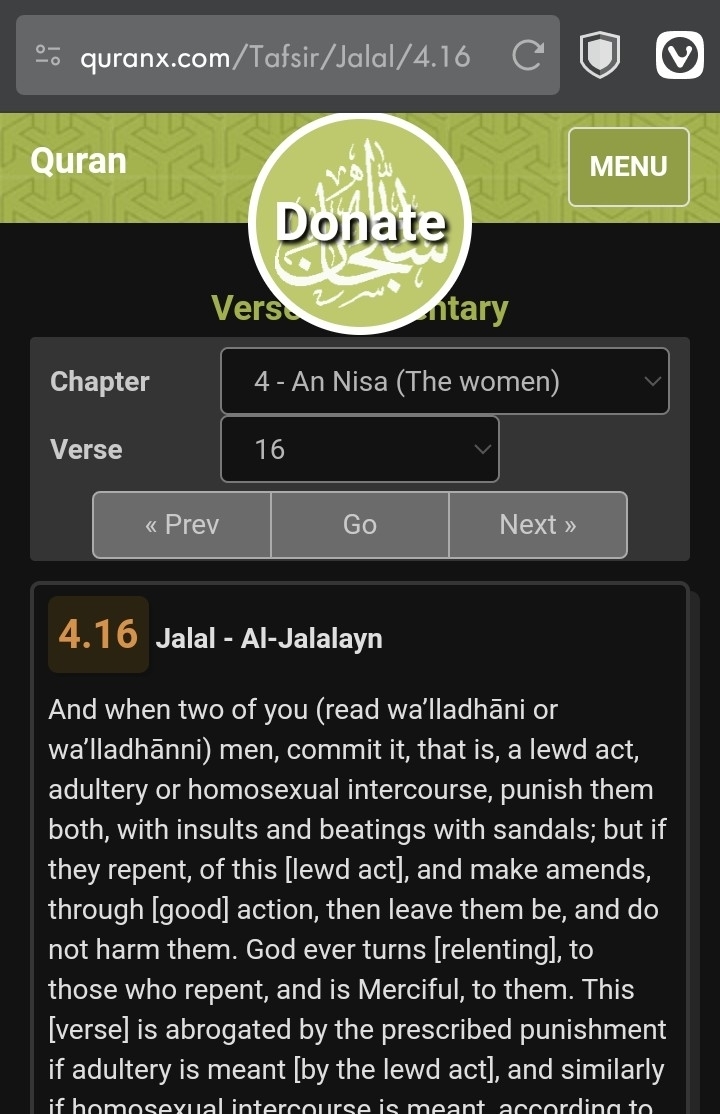Open the site MENU button
The height and width of the screenshot is (1114, 720).
(628, 167)
